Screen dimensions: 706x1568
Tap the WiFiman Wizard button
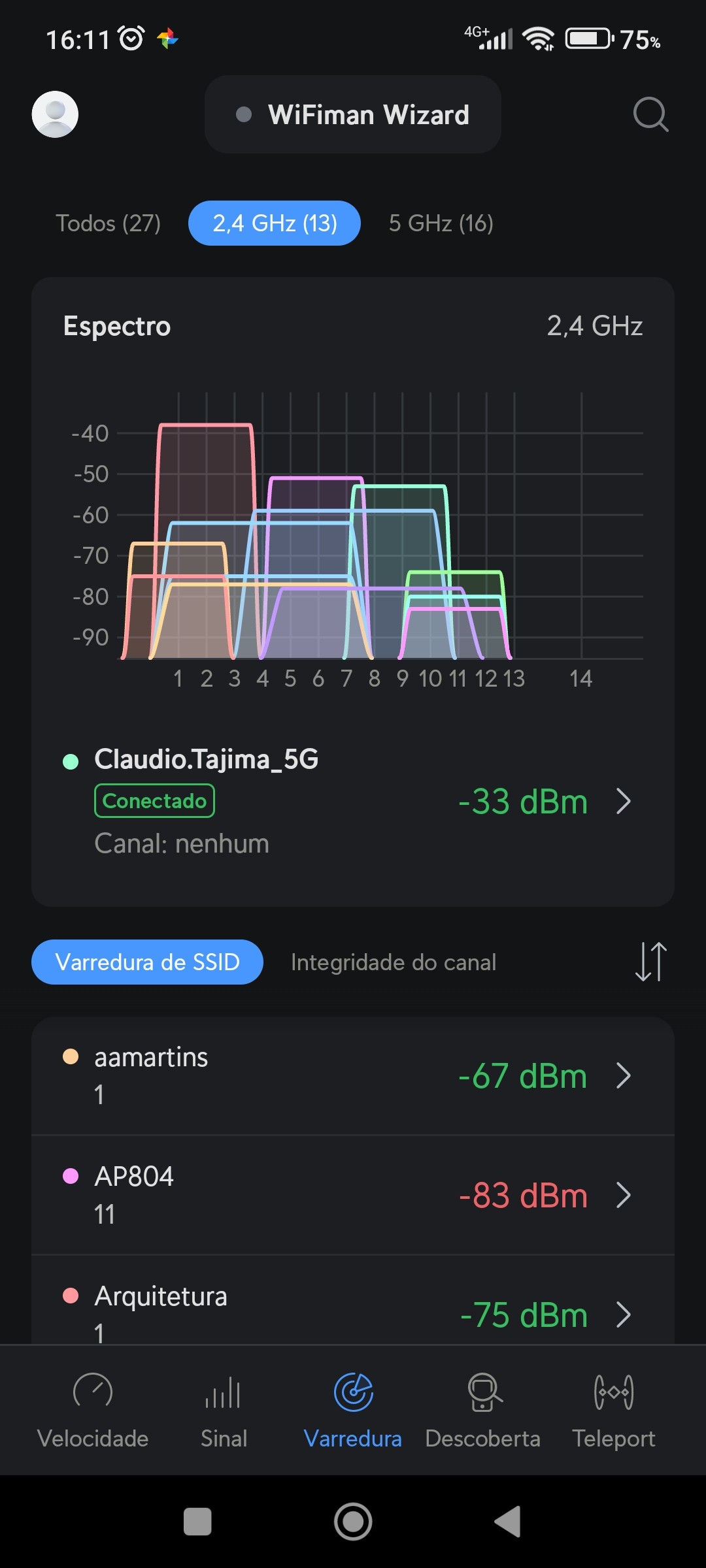pyautogui.click(x=353, y=114)
